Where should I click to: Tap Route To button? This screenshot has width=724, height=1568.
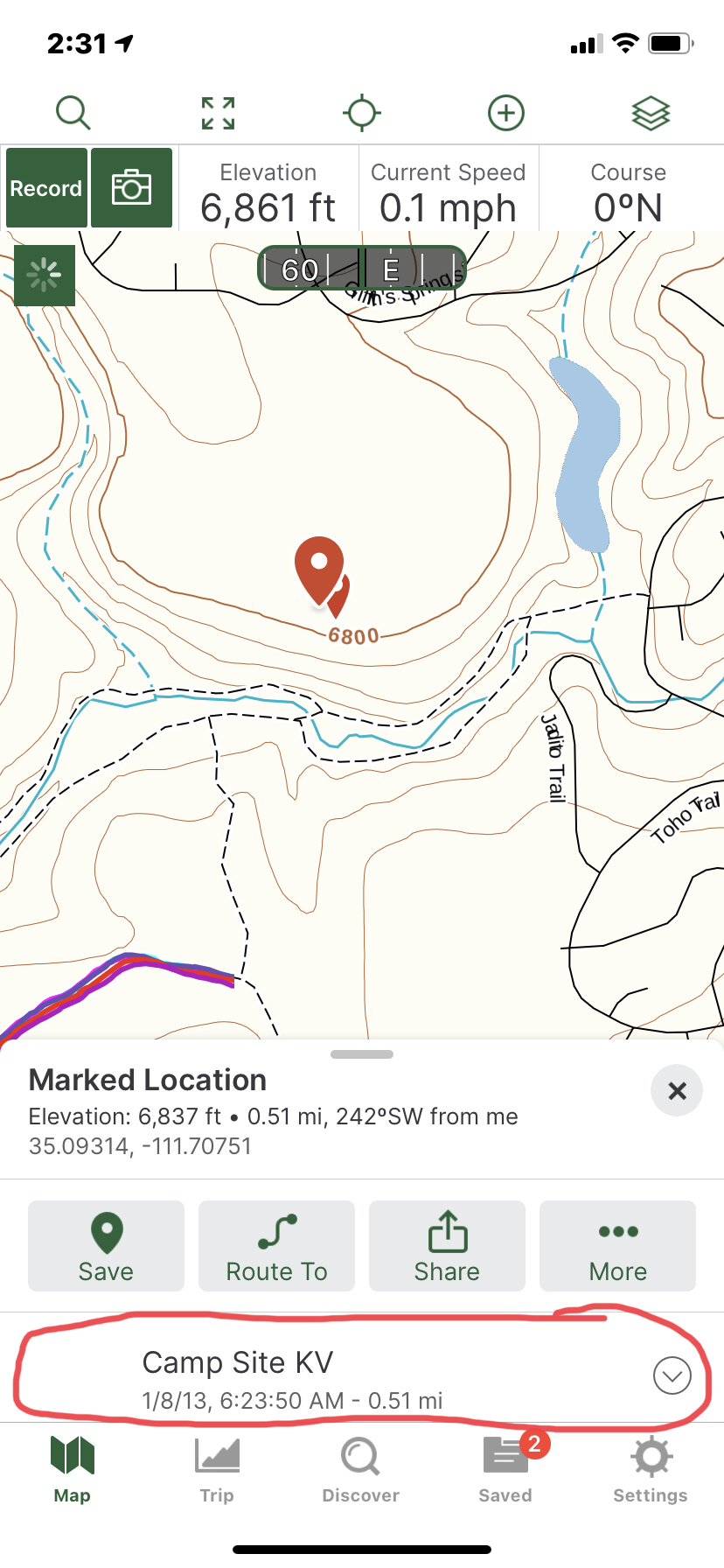click(276, 1246)
